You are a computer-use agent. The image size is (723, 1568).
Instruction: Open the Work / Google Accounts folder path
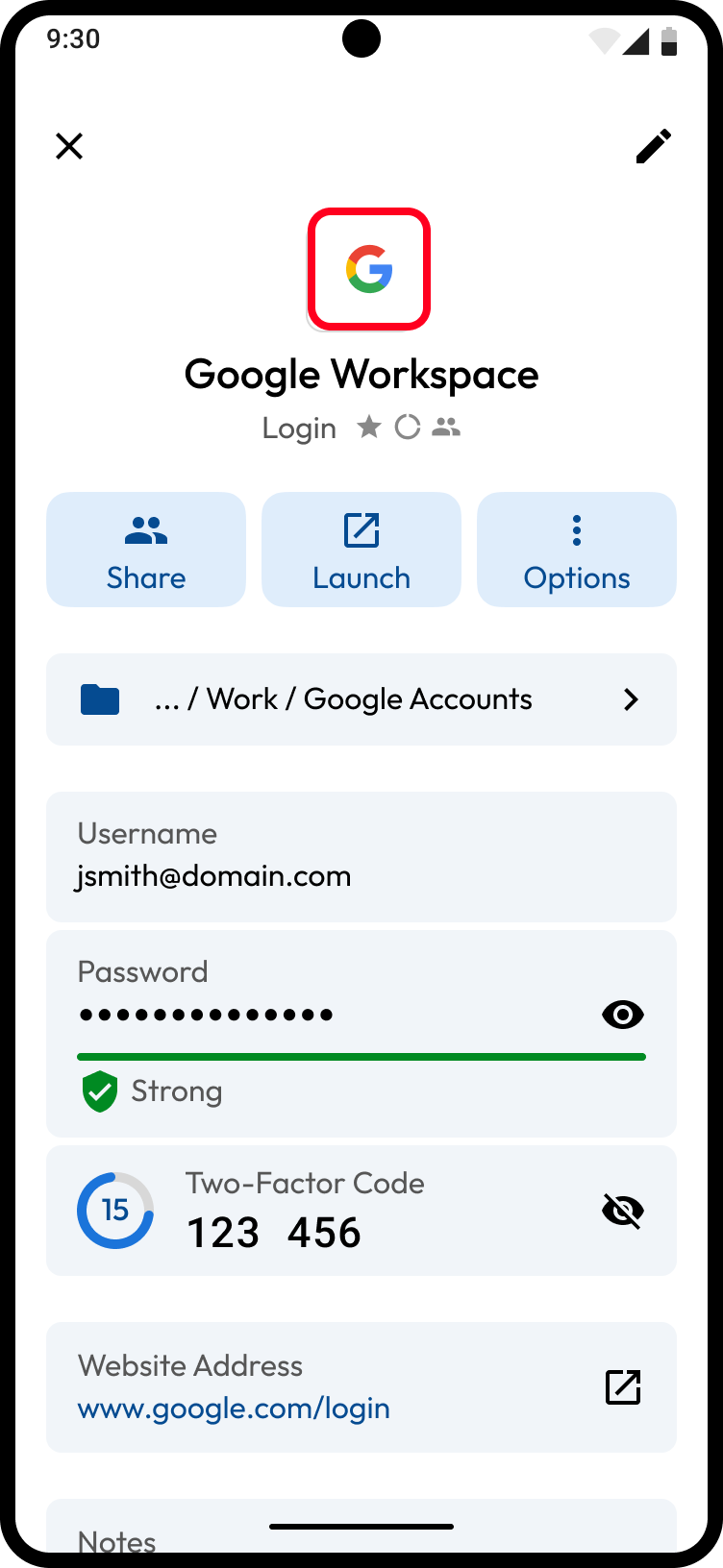(361, 699)
